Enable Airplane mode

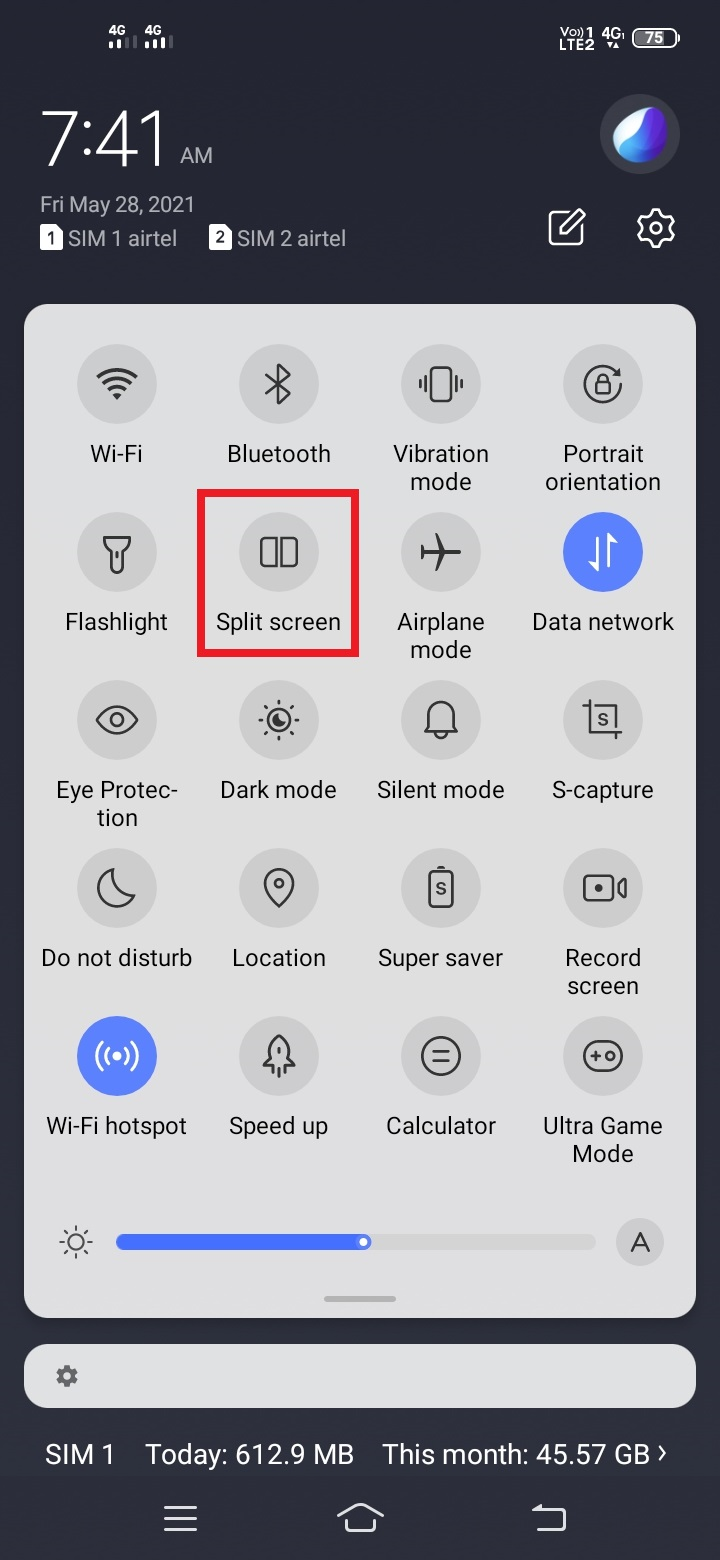[x=441, y=551]
